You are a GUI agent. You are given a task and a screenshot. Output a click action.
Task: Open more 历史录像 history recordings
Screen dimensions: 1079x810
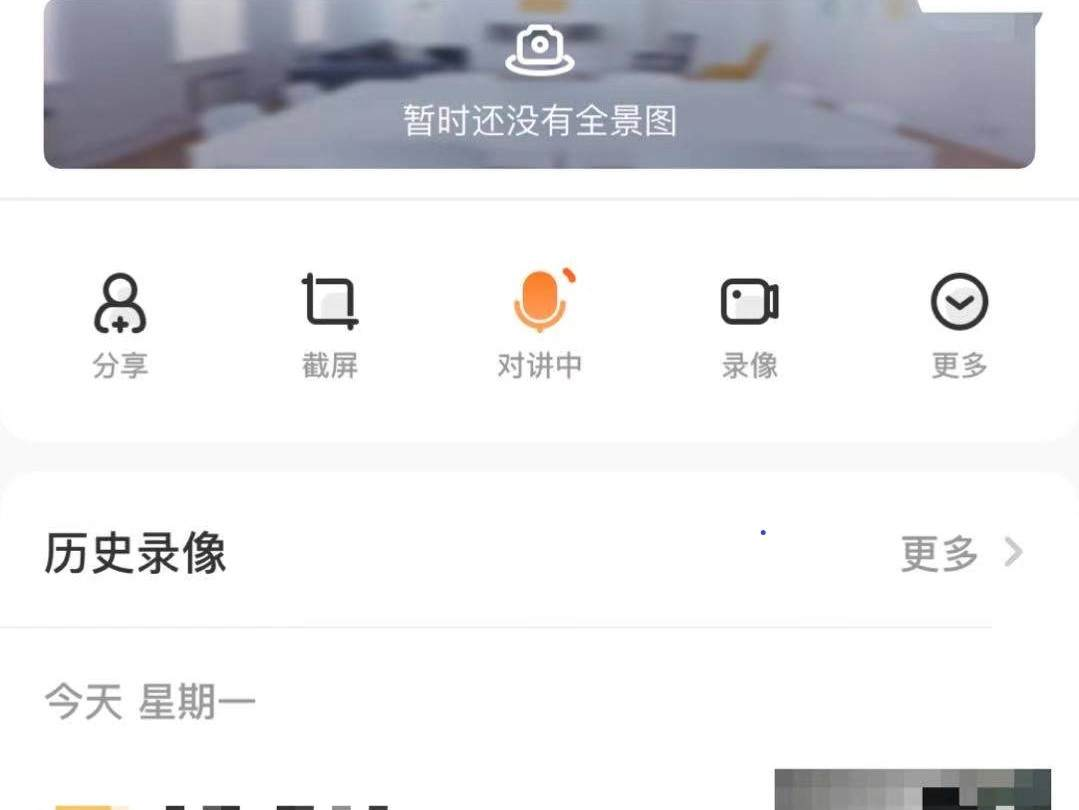pos(960,553)
